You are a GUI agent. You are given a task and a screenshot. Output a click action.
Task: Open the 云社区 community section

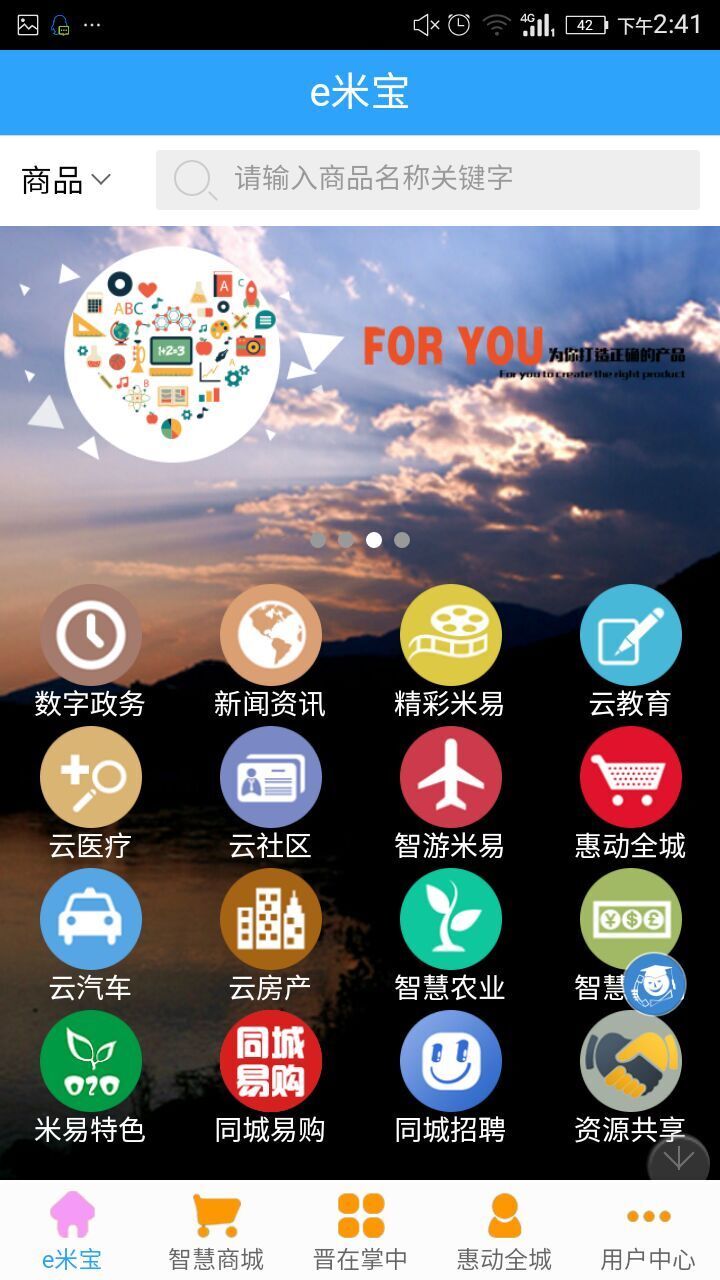[270, 778]
